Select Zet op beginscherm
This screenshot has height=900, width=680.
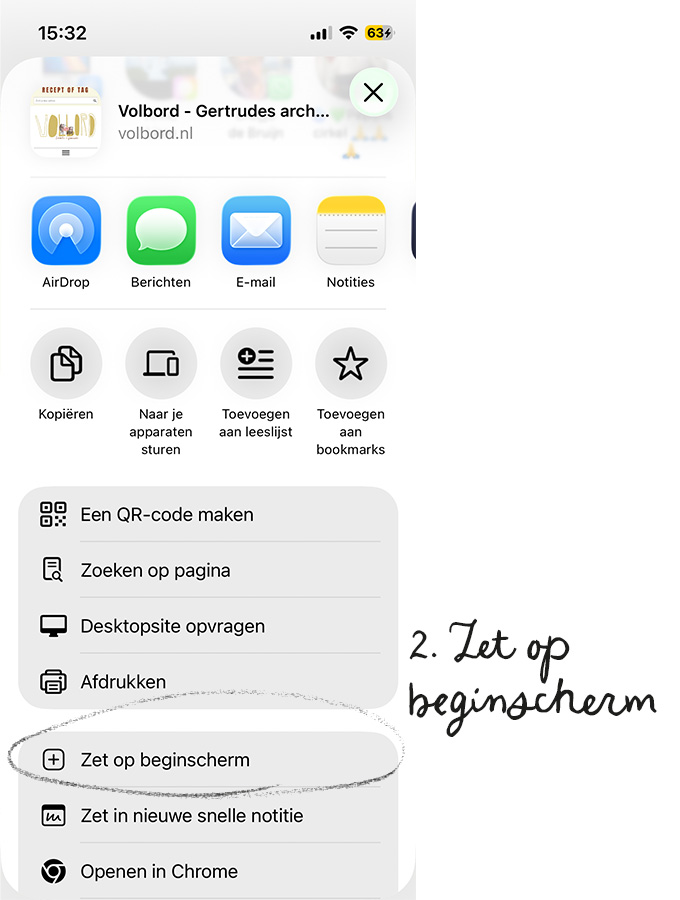[x=208, y=760]
